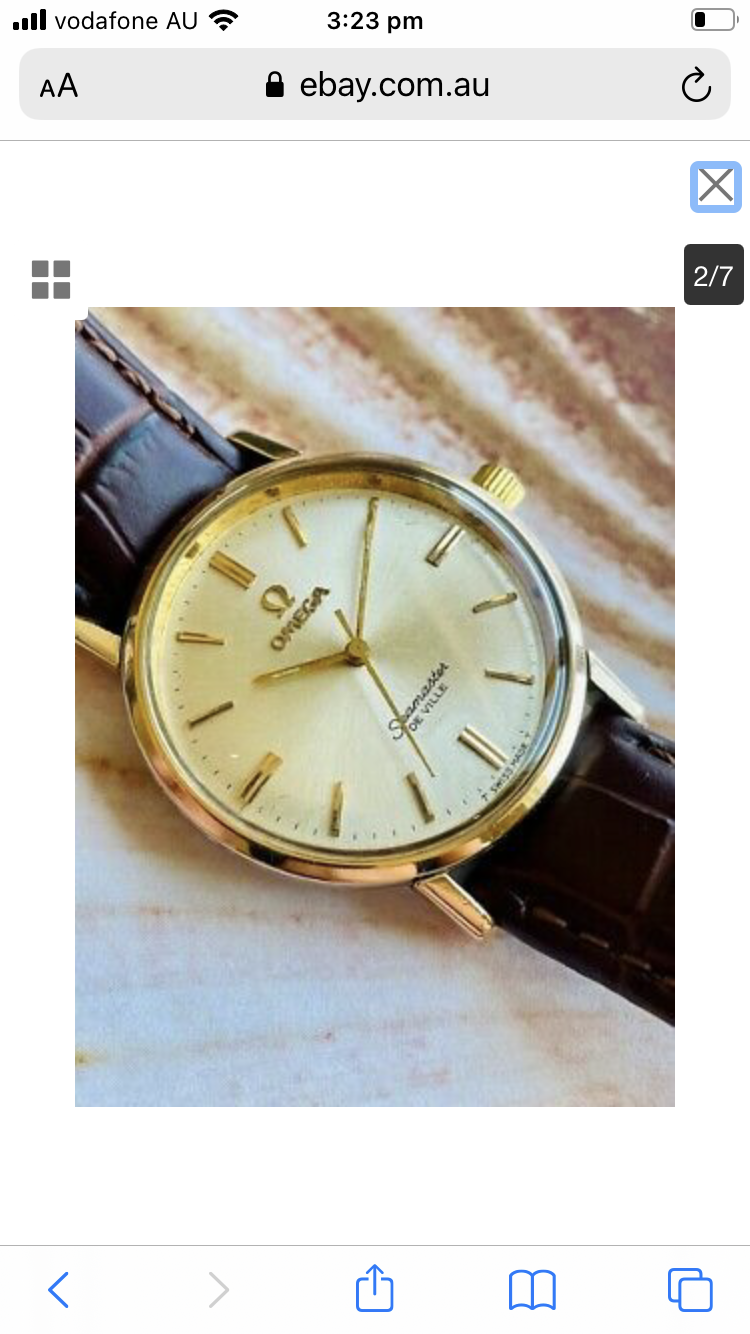This screenshot has width=750, height=1334.
Task: Reload the eBay page
Action: [x=695, y=86]
